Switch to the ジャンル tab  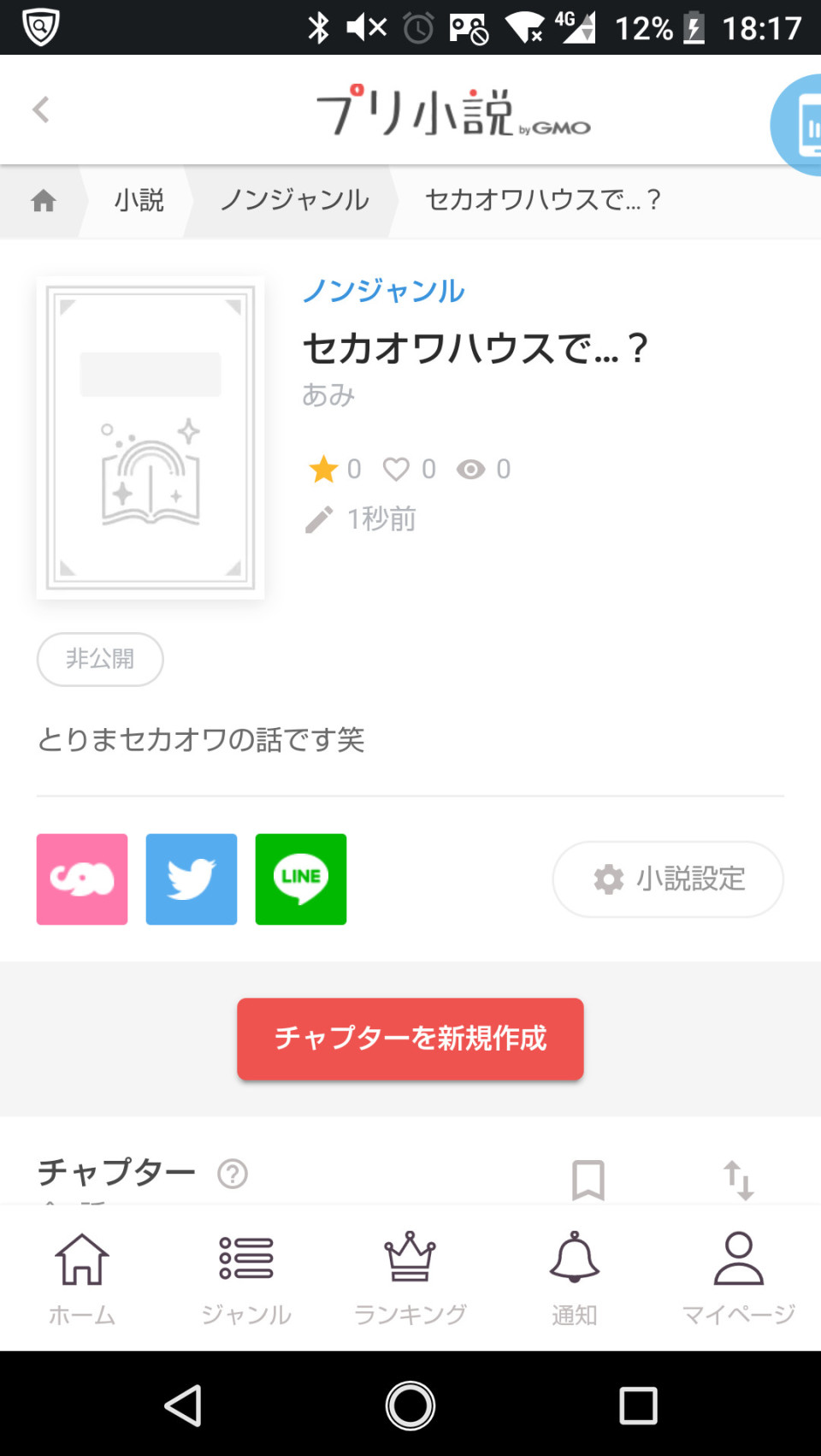tap(246, 1278)
